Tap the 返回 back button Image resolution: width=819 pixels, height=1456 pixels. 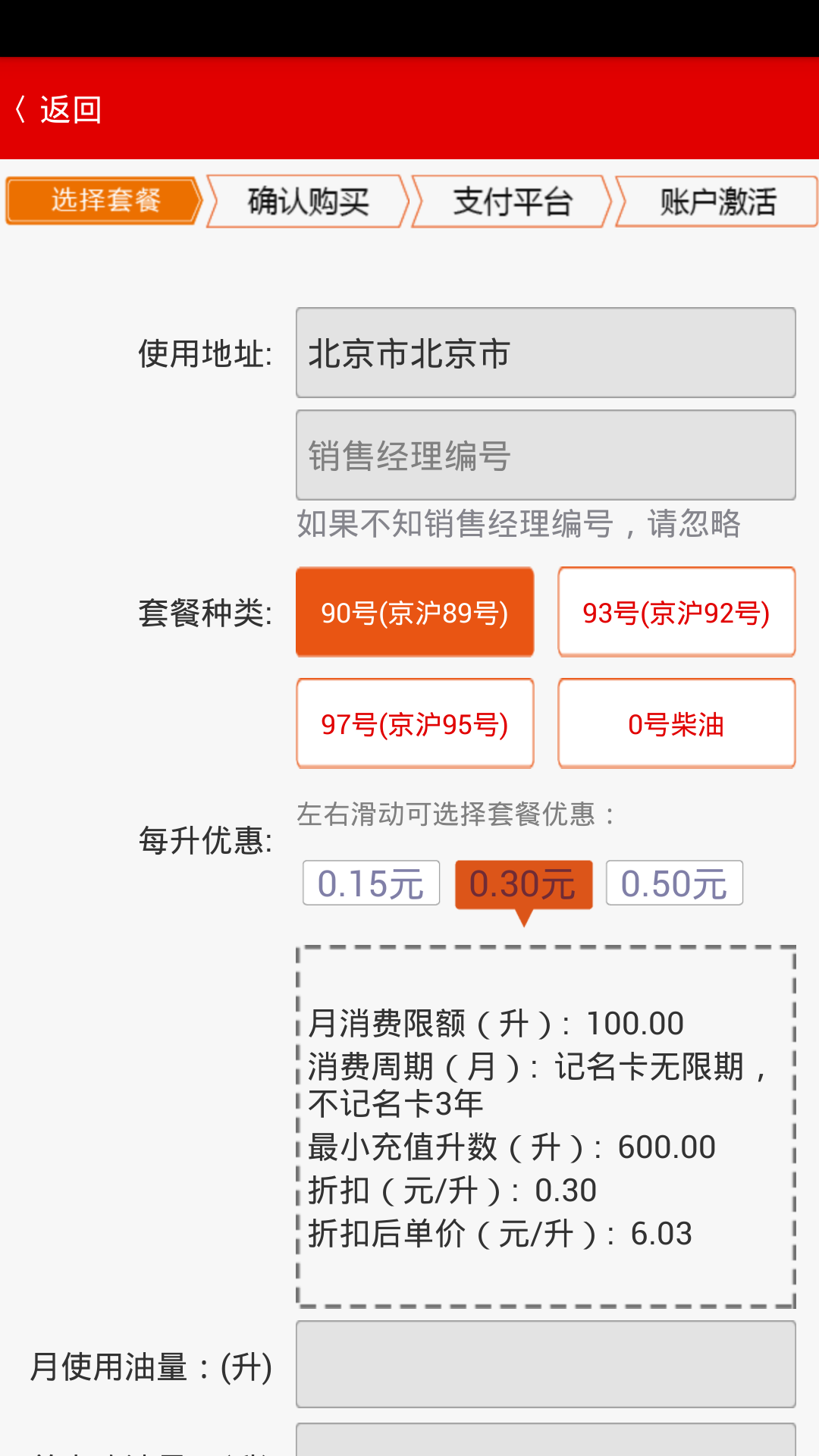pos(59,110)
